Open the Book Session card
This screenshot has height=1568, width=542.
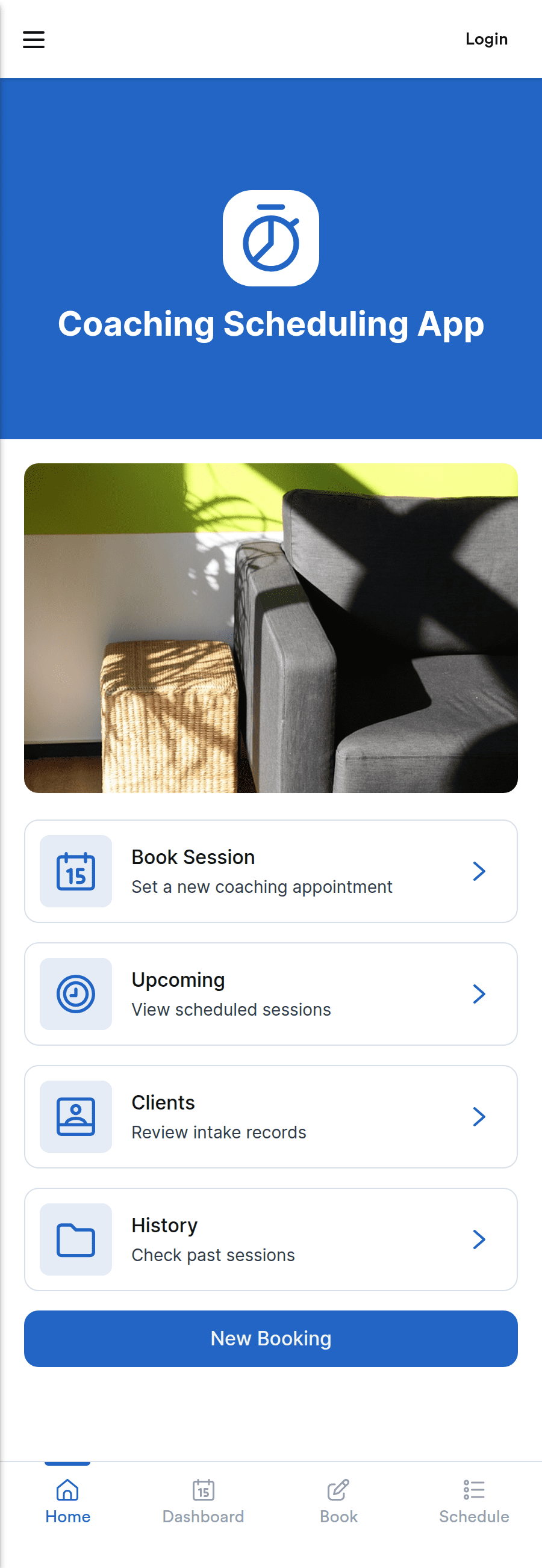coord(271,871)
